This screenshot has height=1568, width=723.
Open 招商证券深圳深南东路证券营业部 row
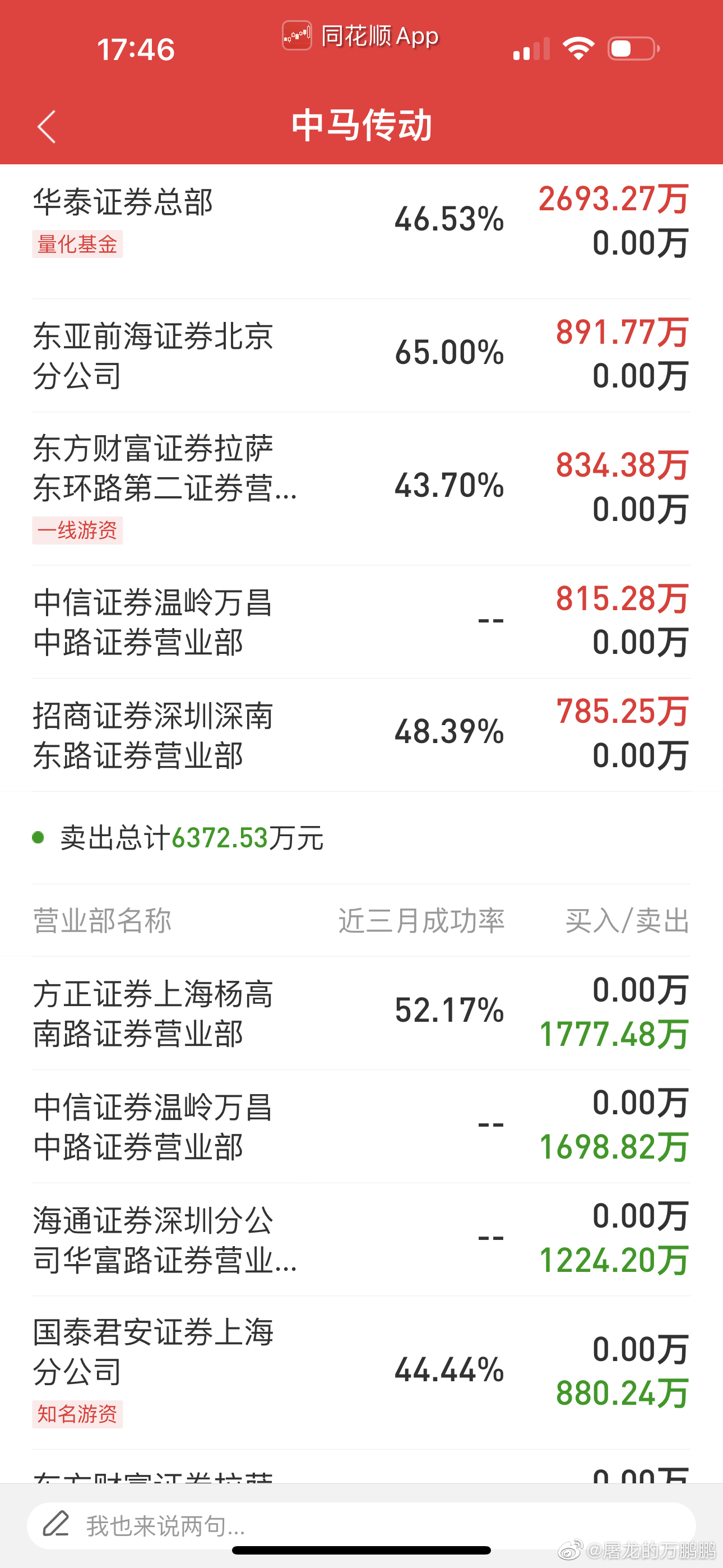pyautogui.click(x=361, y=735)
